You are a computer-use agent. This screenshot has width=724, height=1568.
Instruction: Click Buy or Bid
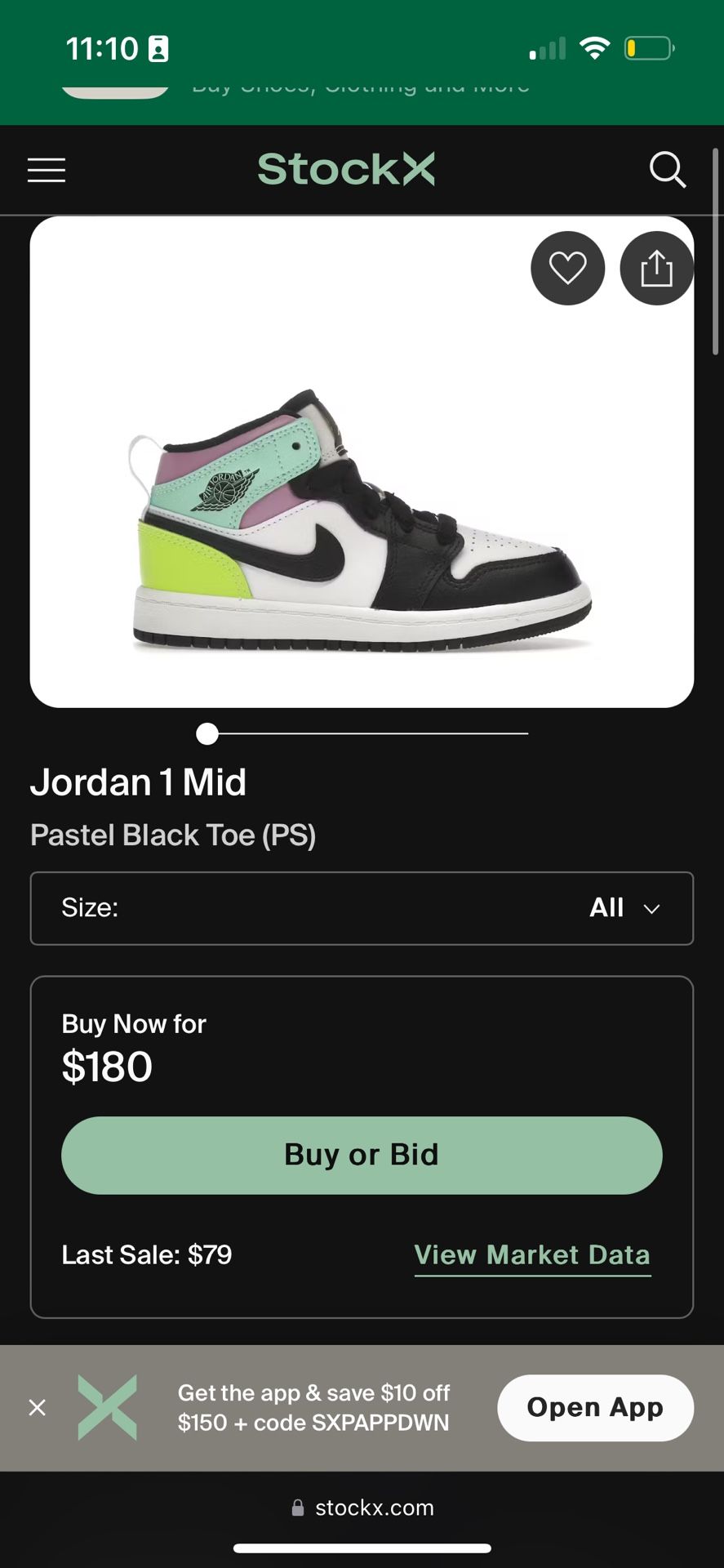(361, 1155)
